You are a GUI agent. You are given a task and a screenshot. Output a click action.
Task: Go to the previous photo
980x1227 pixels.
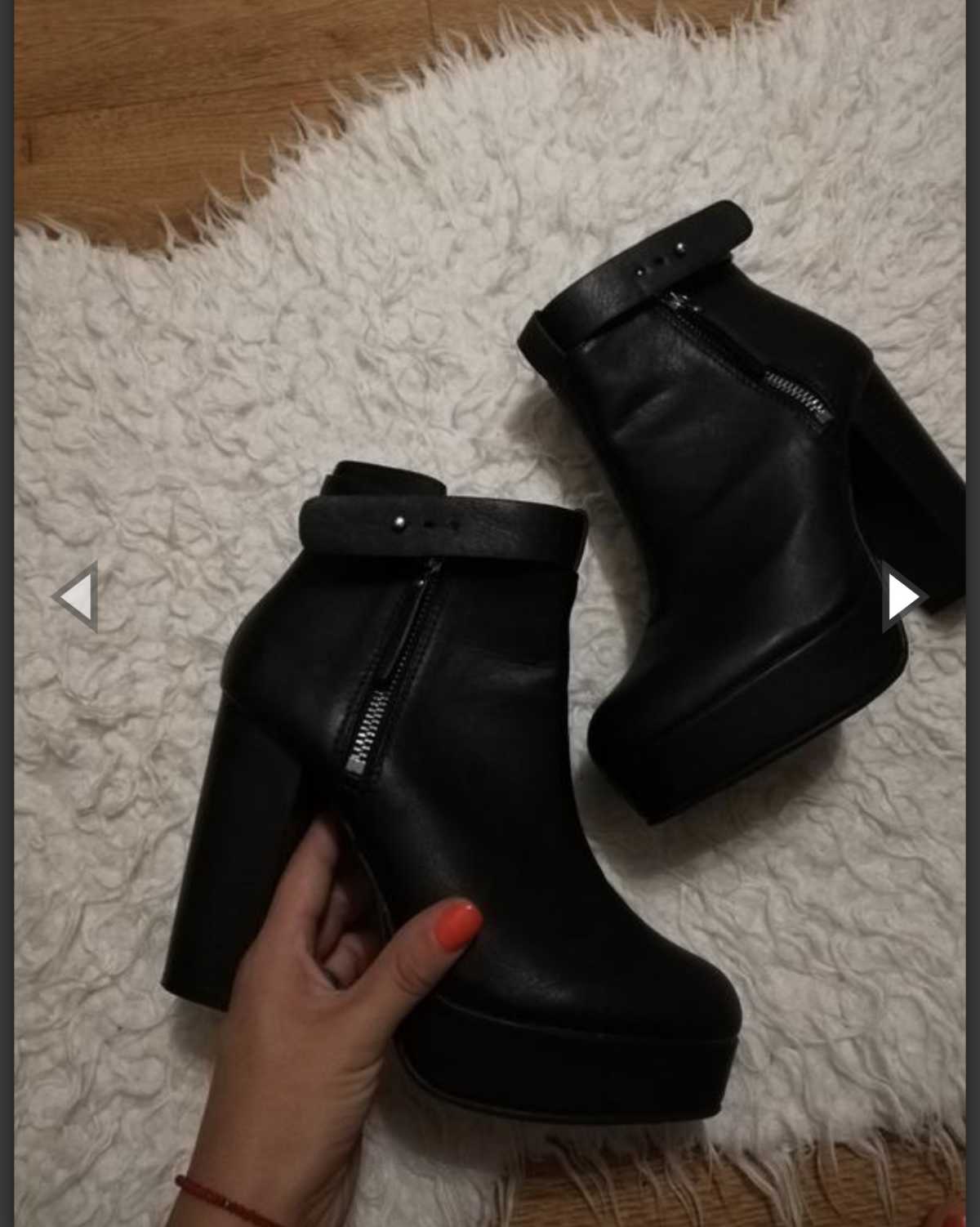pos(76,597)
